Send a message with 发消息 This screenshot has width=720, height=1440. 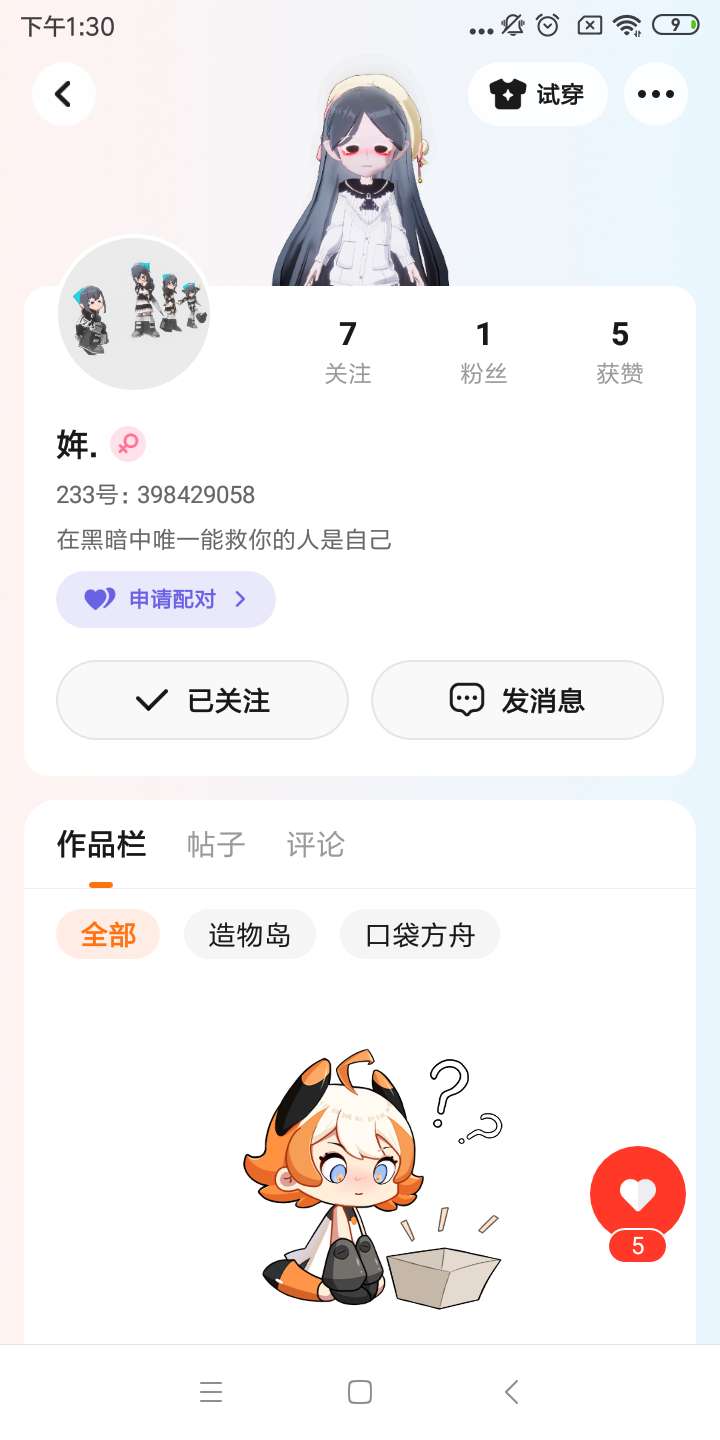517,700
